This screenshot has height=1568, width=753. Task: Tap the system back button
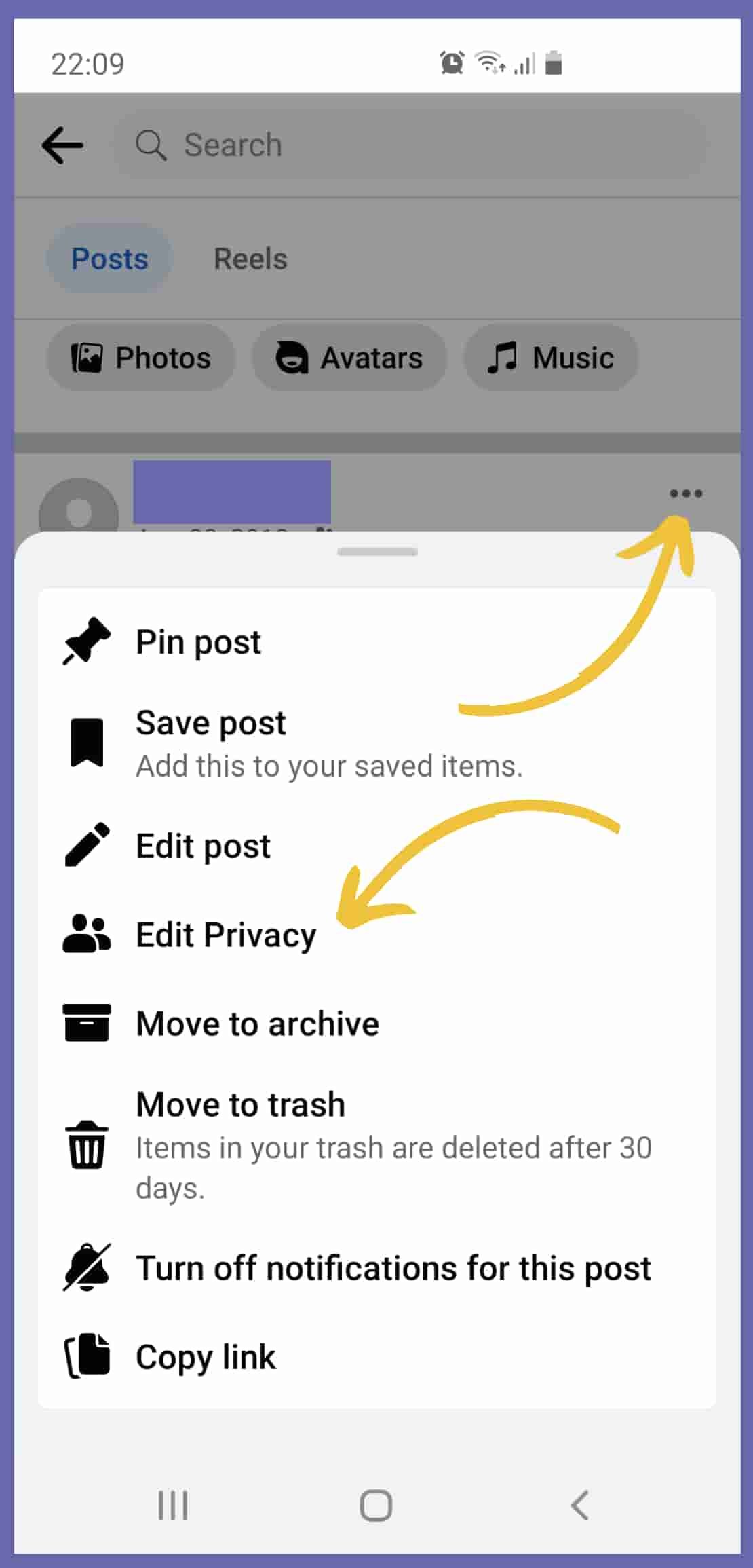[x=580, y=1506]
